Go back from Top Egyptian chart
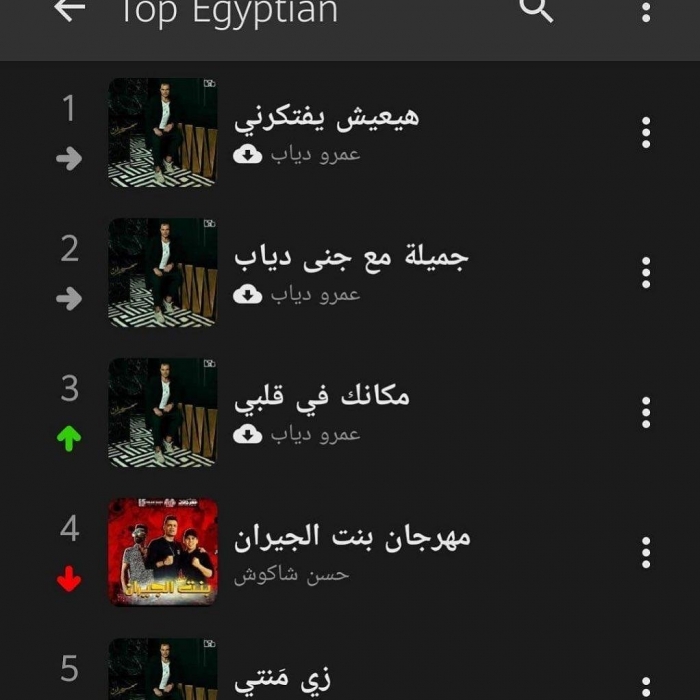Image resolution: width=700 pixels, height=700 pixels. point(70,10)
